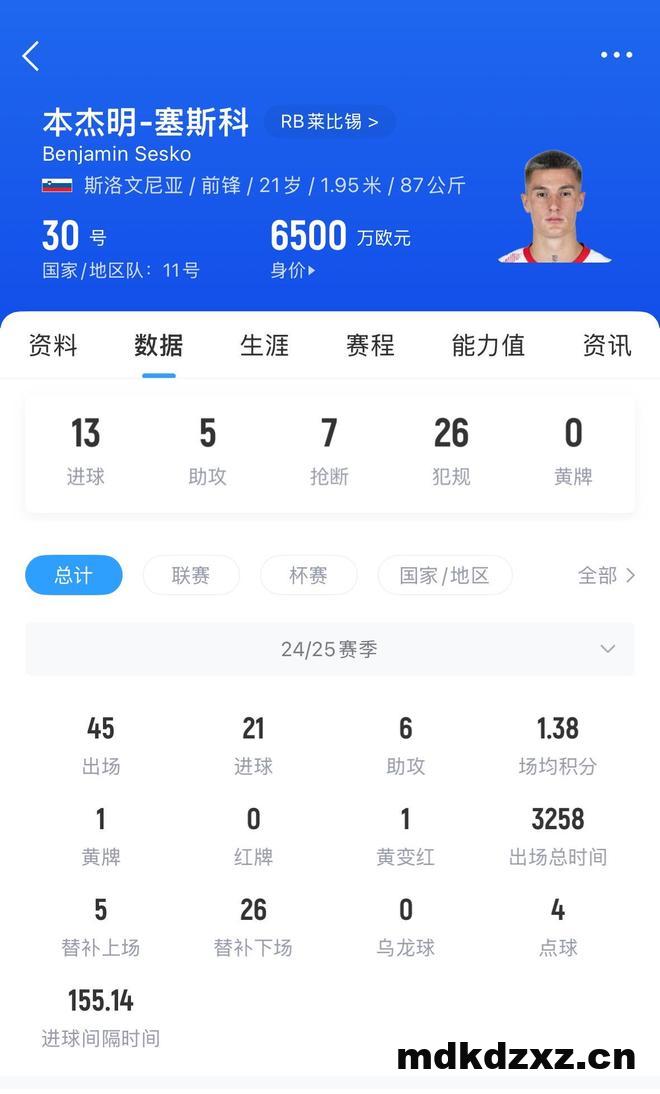660x1094 pixels.
Task: Show the 能力值 tab
Action: click(488, 346)
